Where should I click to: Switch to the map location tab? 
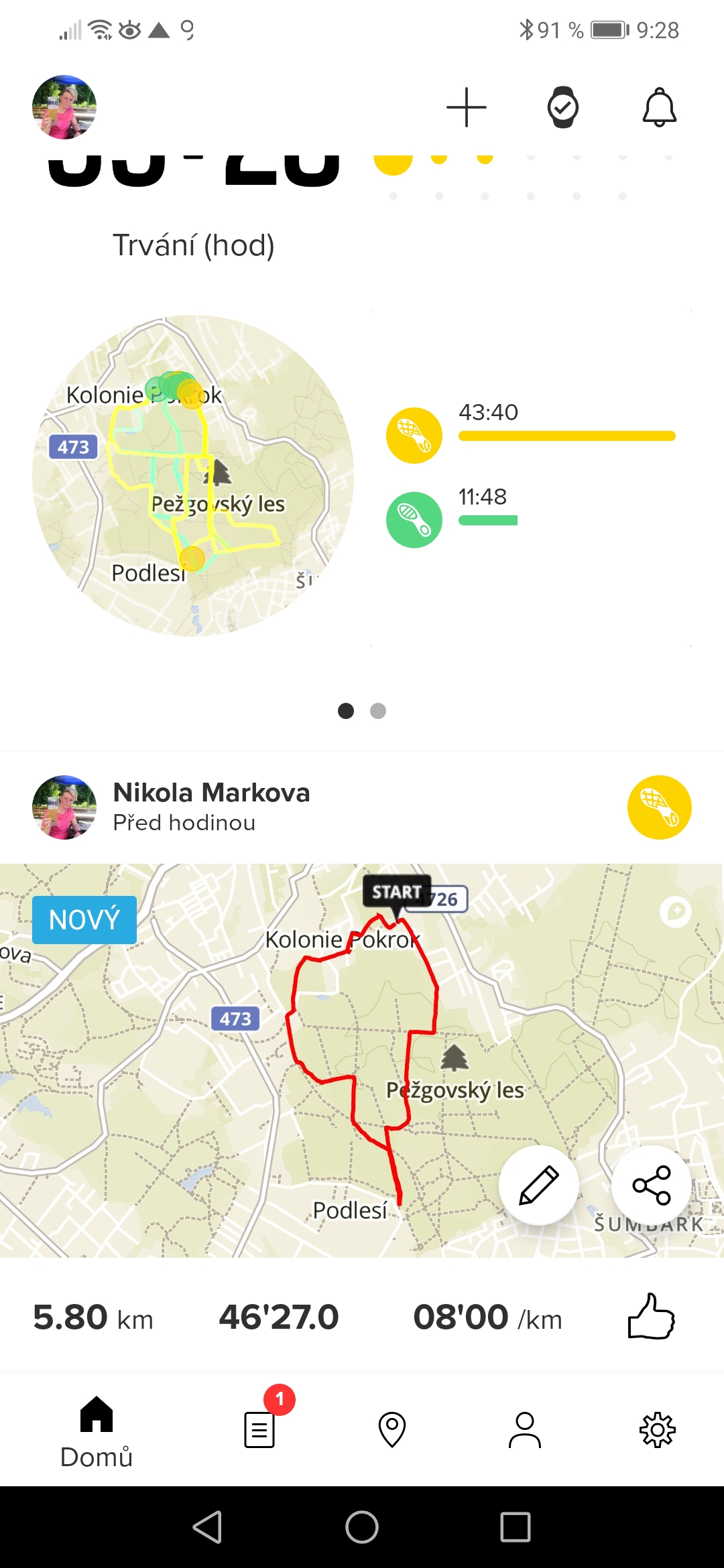click(x=392, y=1430)
